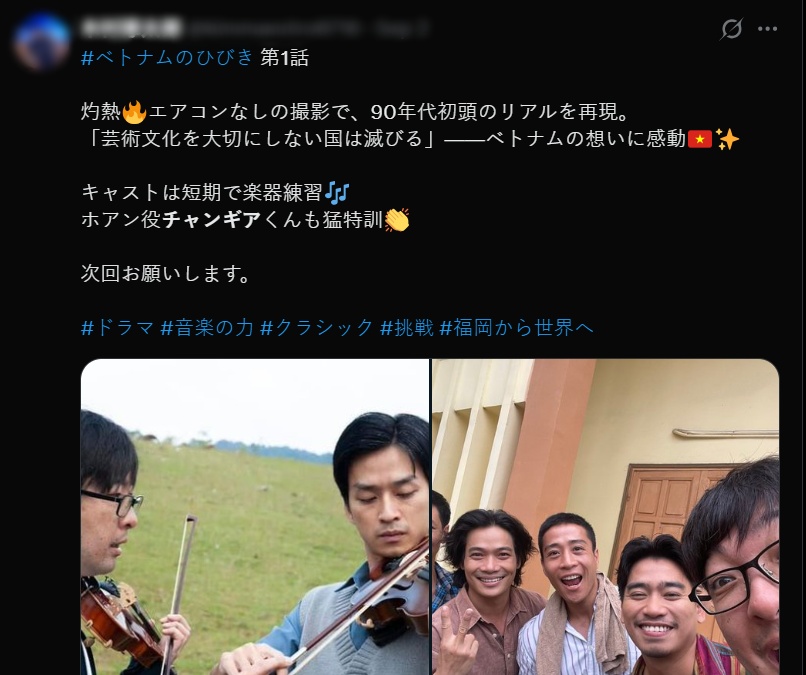Open the #クラシック hashtag
Image resolution: width=806 pixels, height=675 pixels.
317,327
